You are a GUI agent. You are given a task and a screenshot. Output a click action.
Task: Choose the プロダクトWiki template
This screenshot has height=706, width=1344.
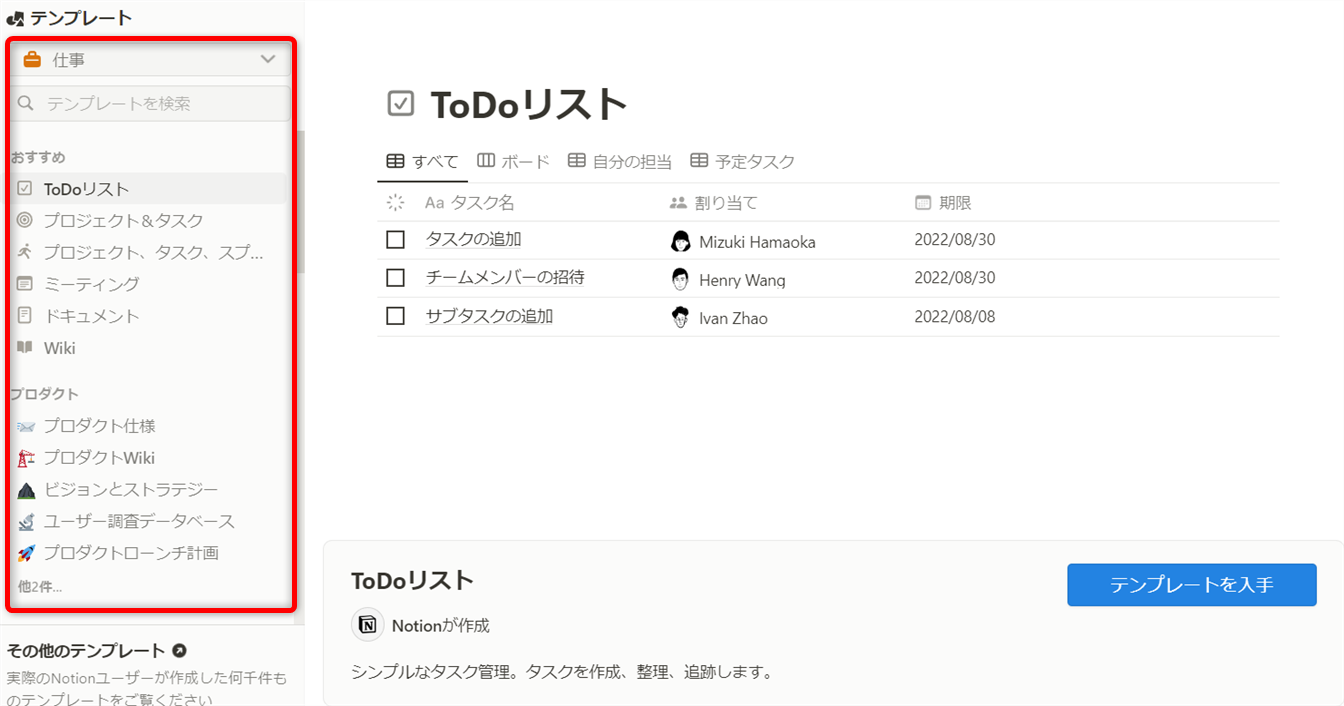[x=99, y=458]
